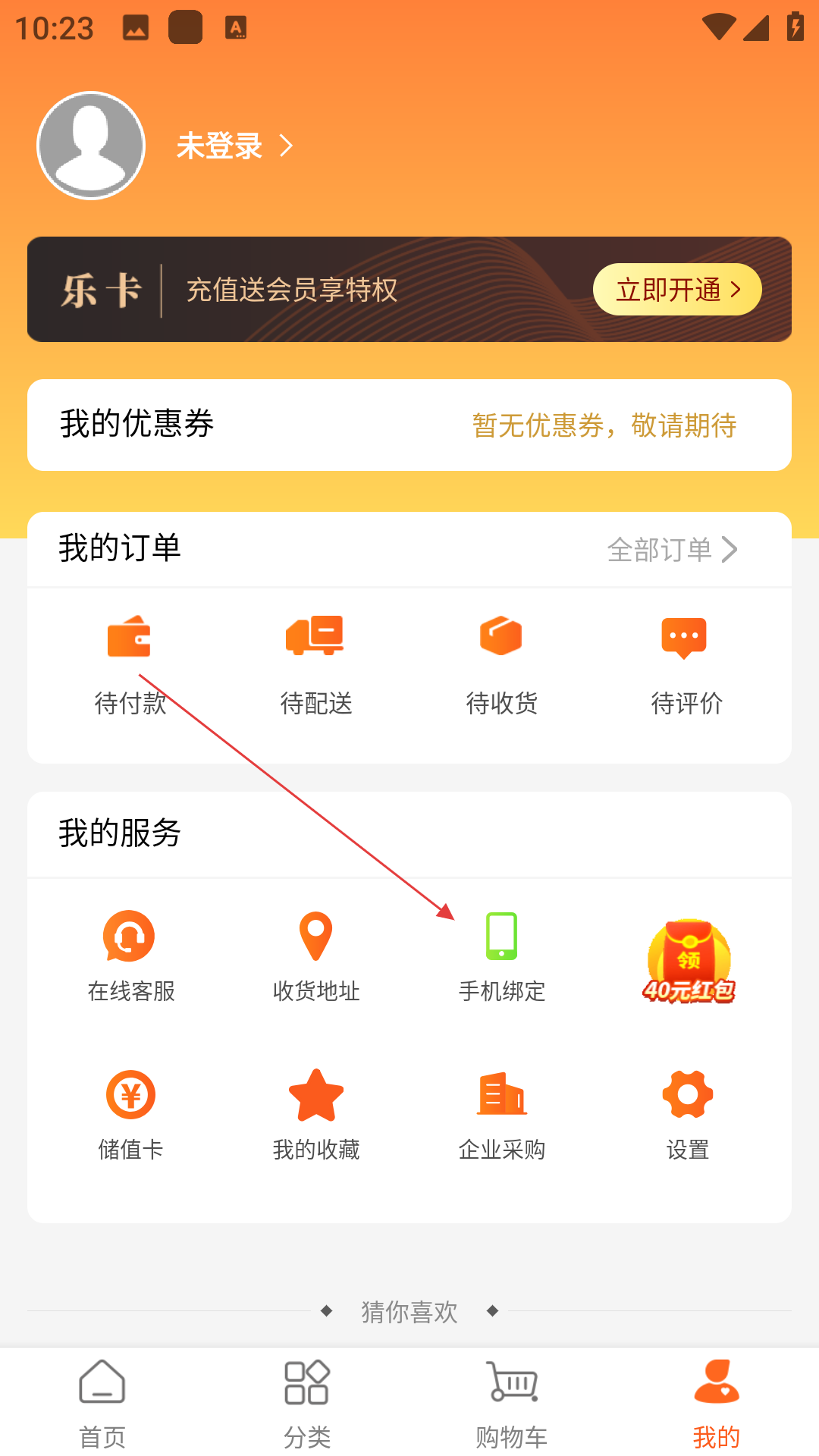Screen dimensions: 819x1456
Task: Tap the profile avatar
Action: pos(91,146)
